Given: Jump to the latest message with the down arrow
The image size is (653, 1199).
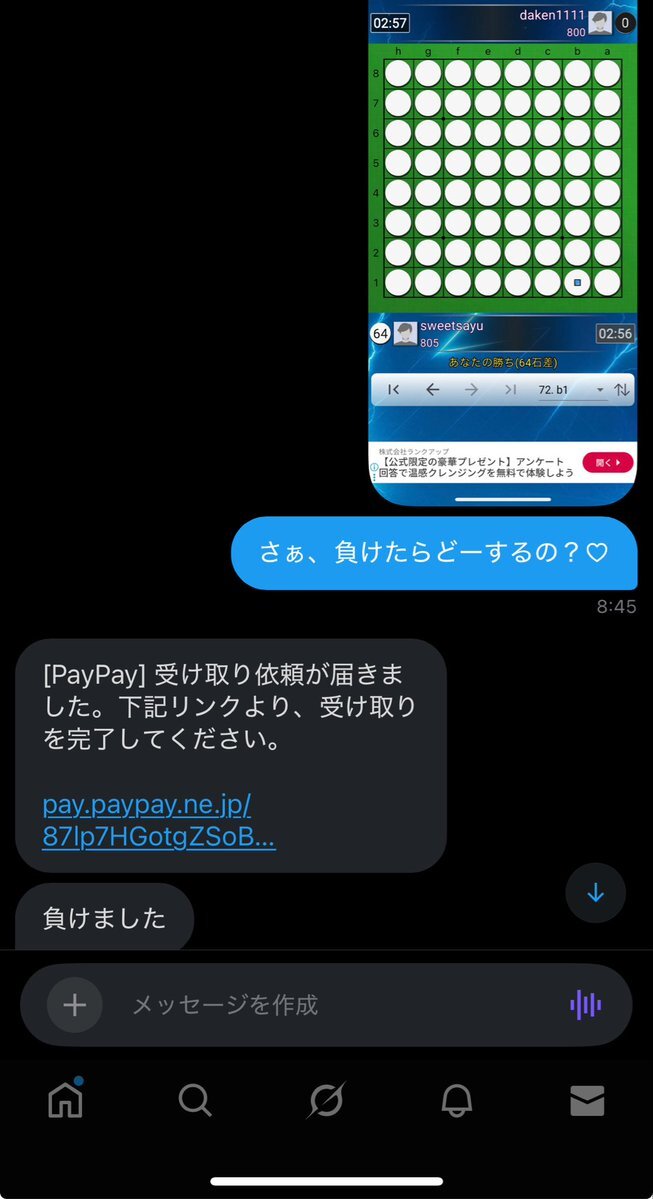Looking at the screenshot, I should 595,892.
